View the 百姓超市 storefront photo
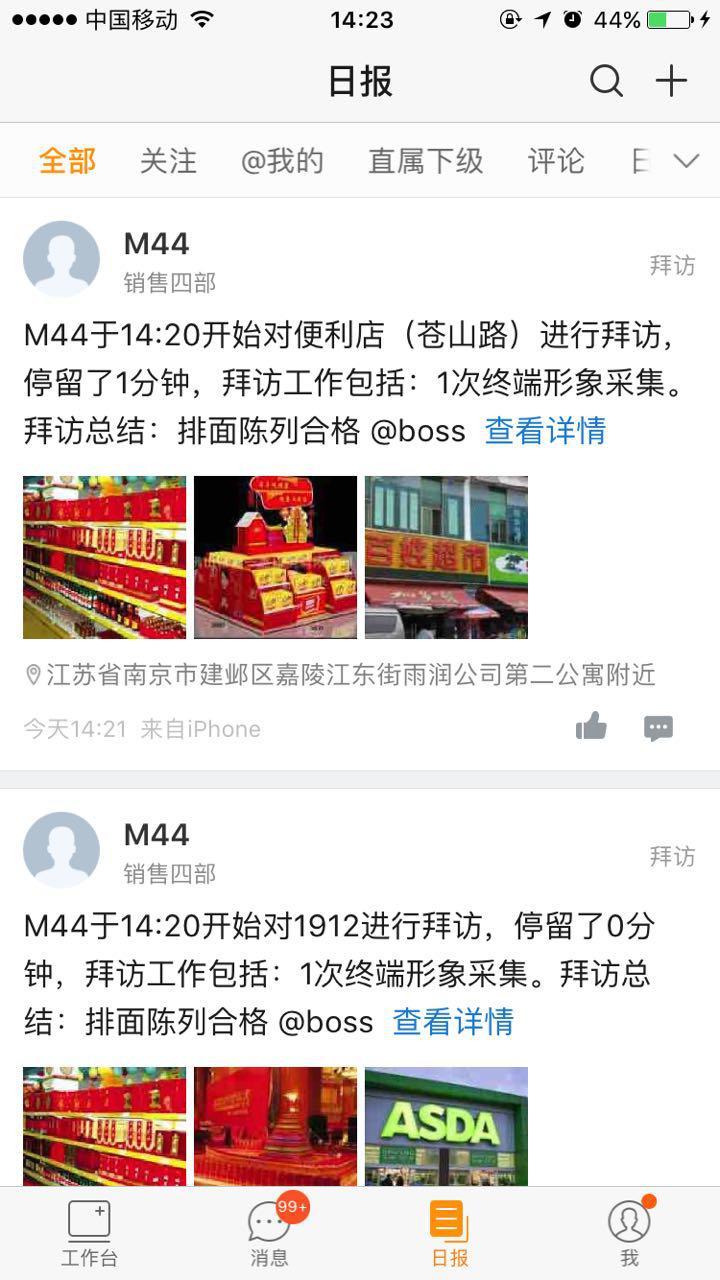The height and width of the screenshot is (1280, 720). click(x=446, y=557)
